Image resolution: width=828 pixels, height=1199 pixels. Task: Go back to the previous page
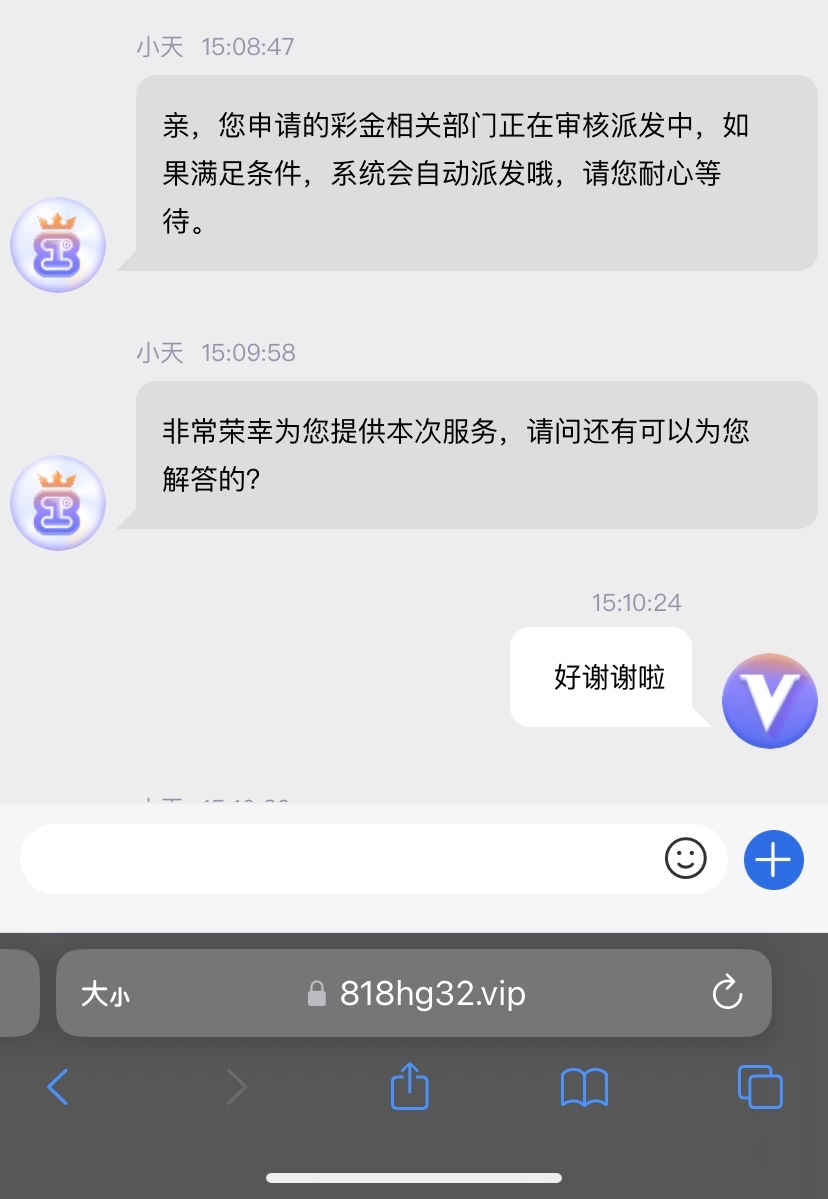pos(58,1086)
